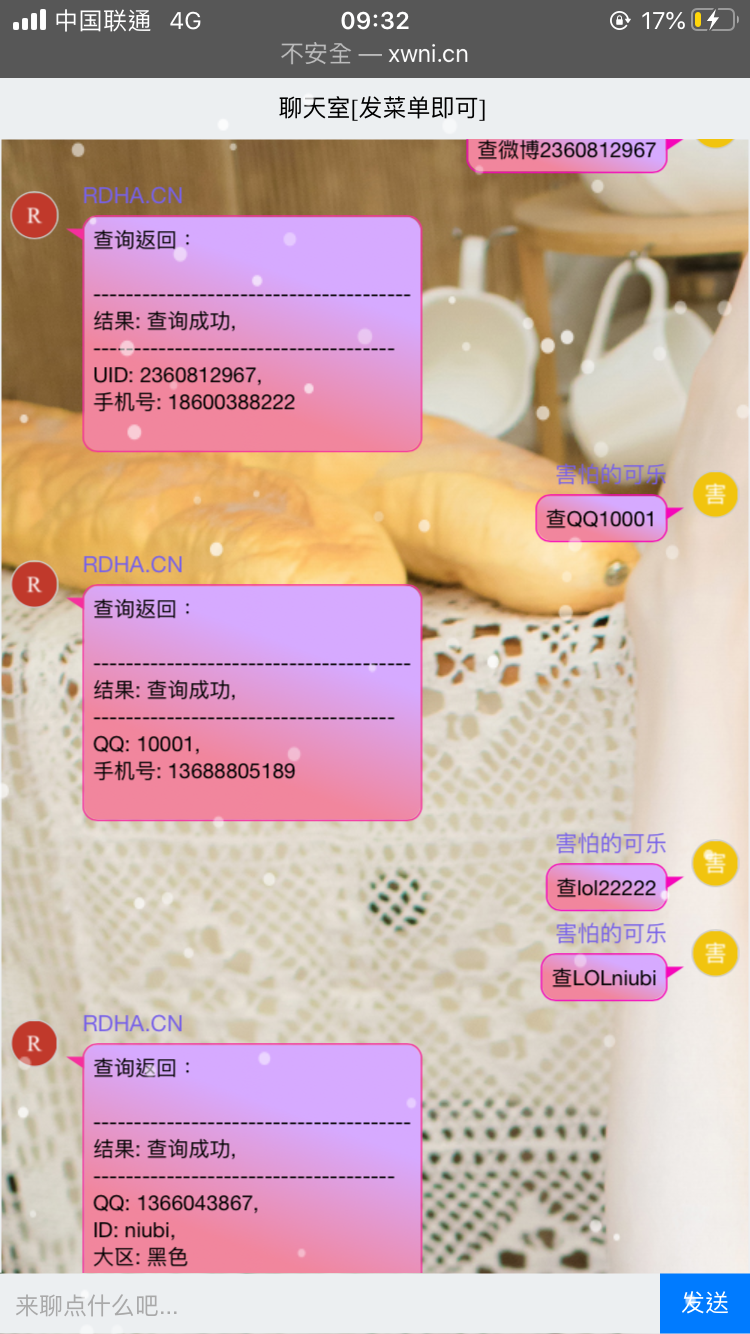Tap the 来聊点什么吧 message input field

click(300, 1303)
